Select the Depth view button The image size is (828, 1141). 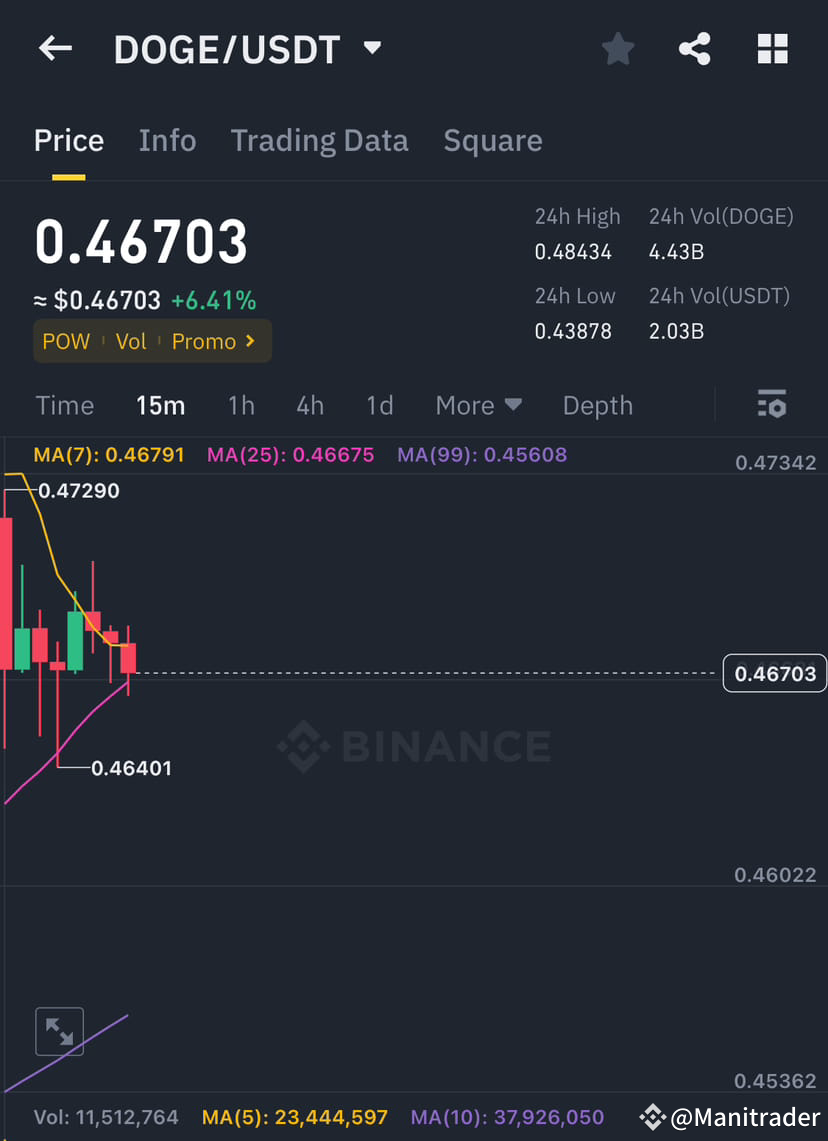598,405
